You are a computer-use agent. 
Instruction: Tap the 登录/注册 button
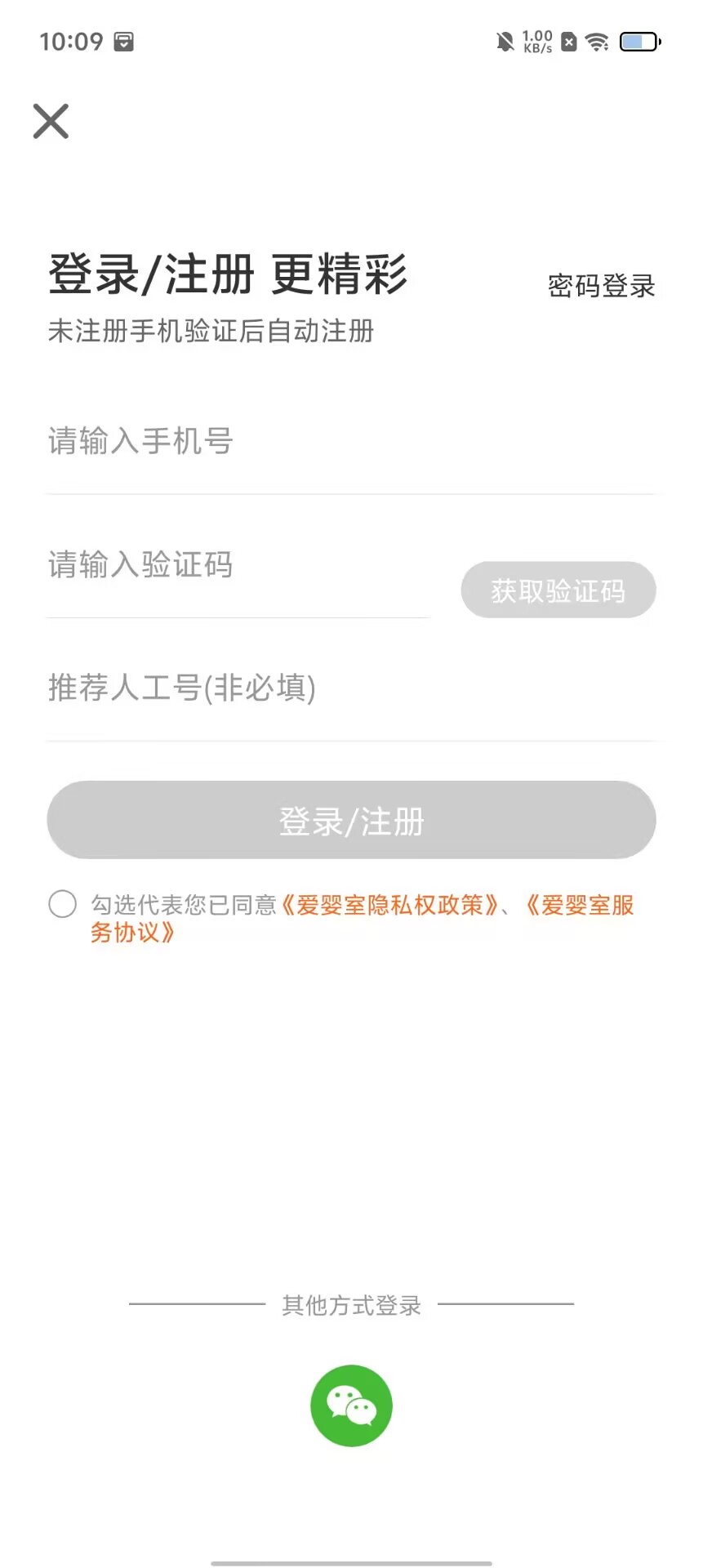pos(351,821)
